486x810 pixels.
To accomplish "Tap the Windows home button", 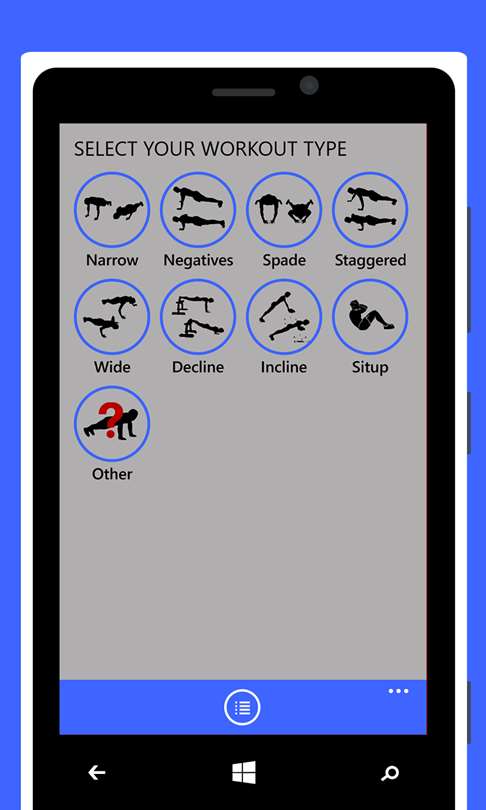I will coord(244,773).
